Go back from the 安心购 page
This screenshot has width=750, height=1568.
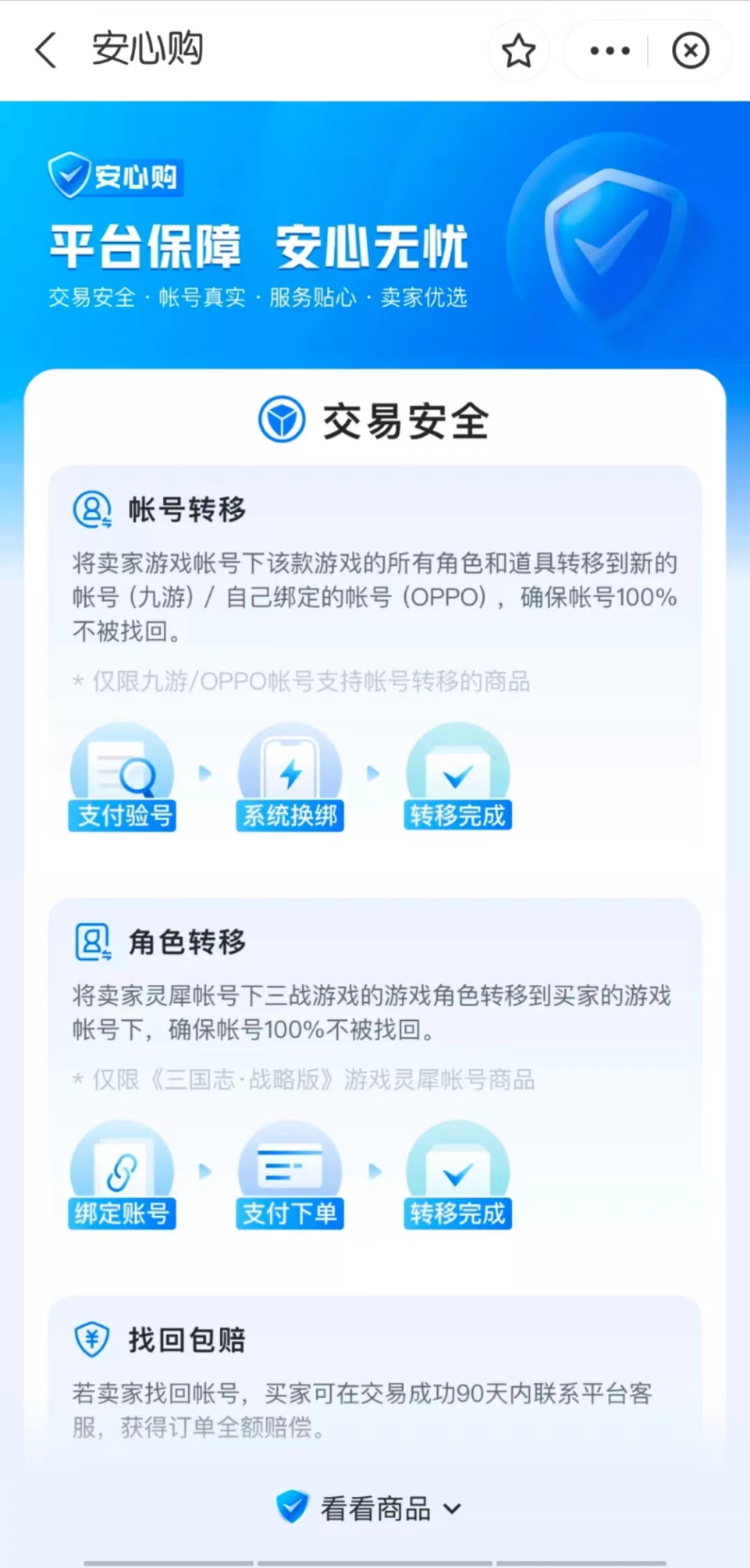pyautogui.click(x=46, y=50)
